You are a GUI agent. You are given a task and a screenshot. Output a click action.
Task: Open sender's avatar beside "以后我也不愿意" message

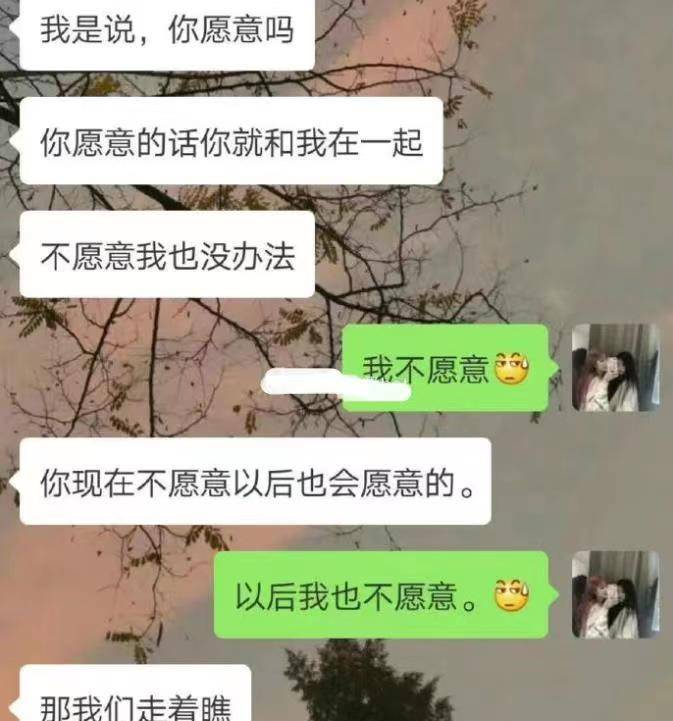[x=615, y=595]
